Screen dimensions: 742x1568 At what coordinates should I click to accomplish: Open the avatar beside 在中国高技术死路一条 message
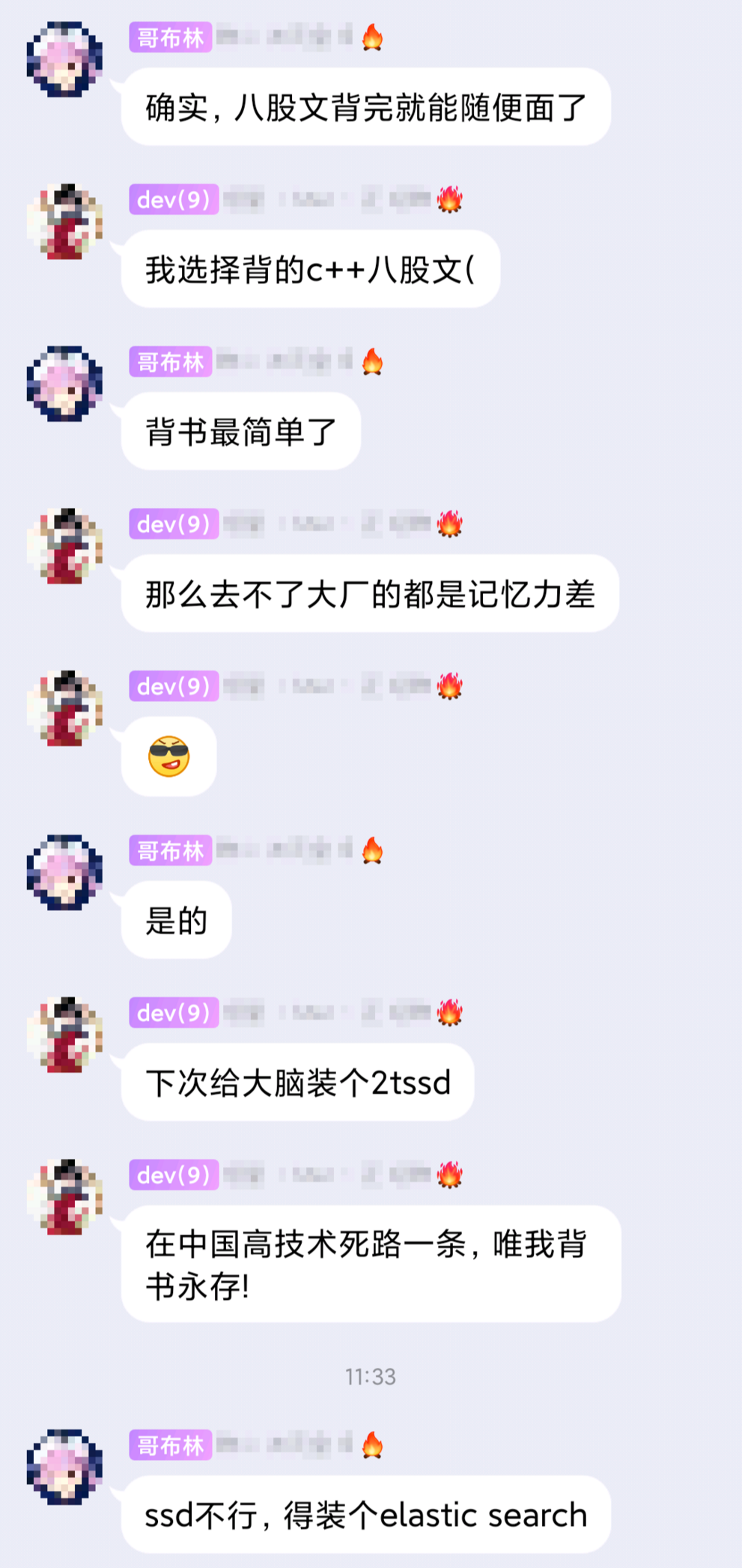point(64,1197)
